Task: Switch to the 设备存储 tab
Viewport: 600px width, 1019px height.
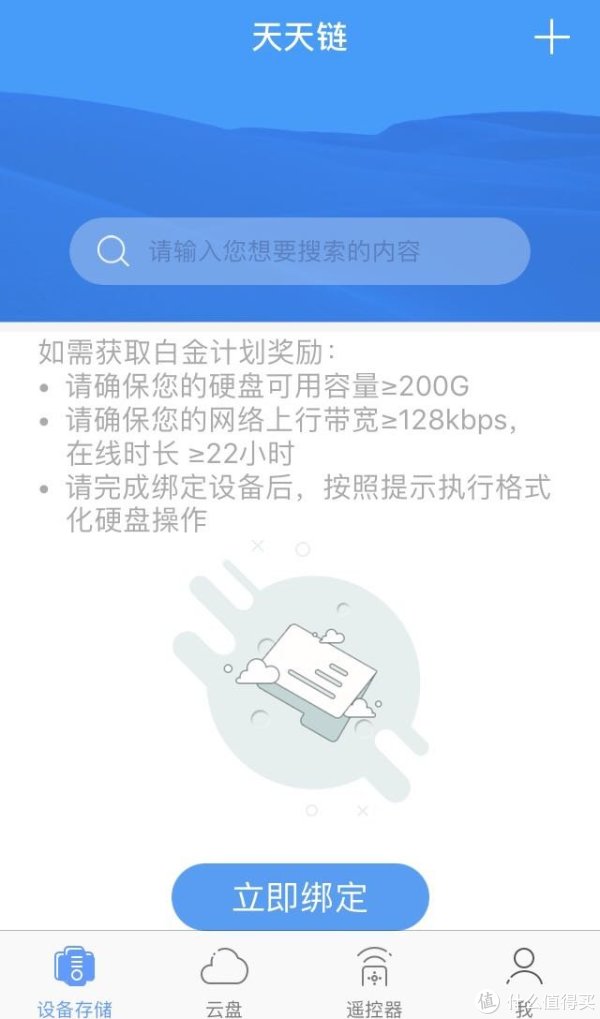Action: click(x=74, y=979)
